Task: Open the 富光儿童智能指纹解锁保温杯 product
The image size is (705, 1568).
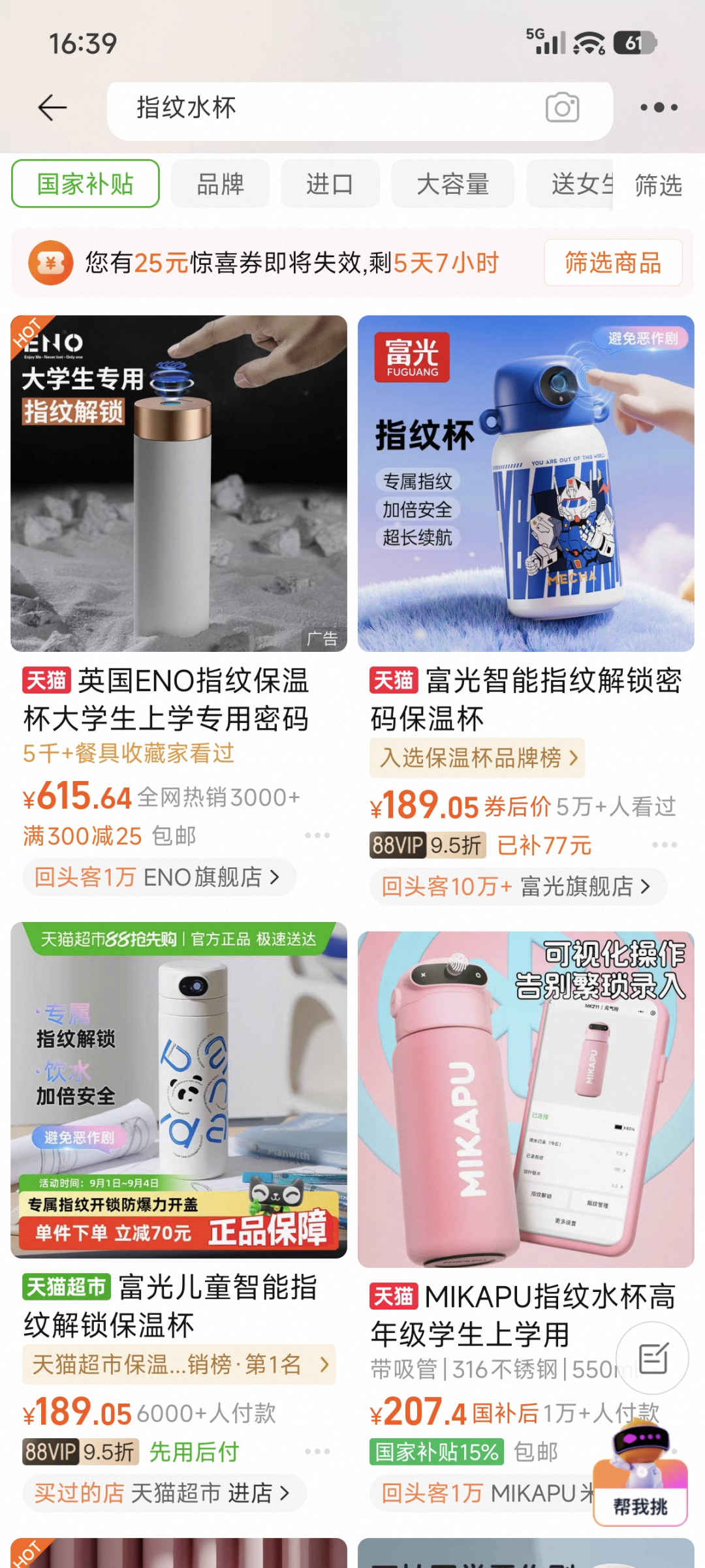Action: (179, 1090)
